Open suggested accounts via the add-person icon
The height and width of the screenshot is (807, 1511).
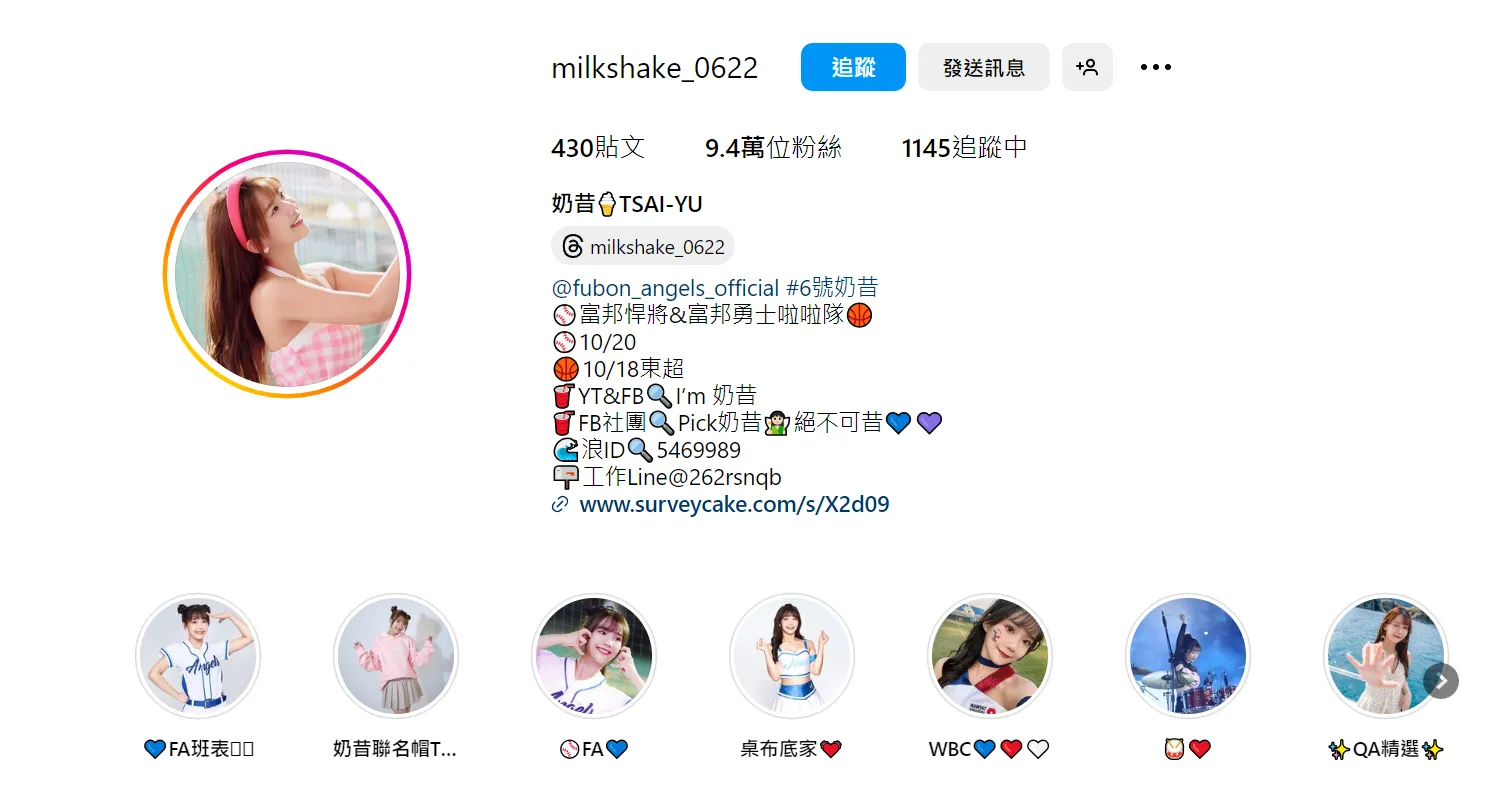point(1087,67)
